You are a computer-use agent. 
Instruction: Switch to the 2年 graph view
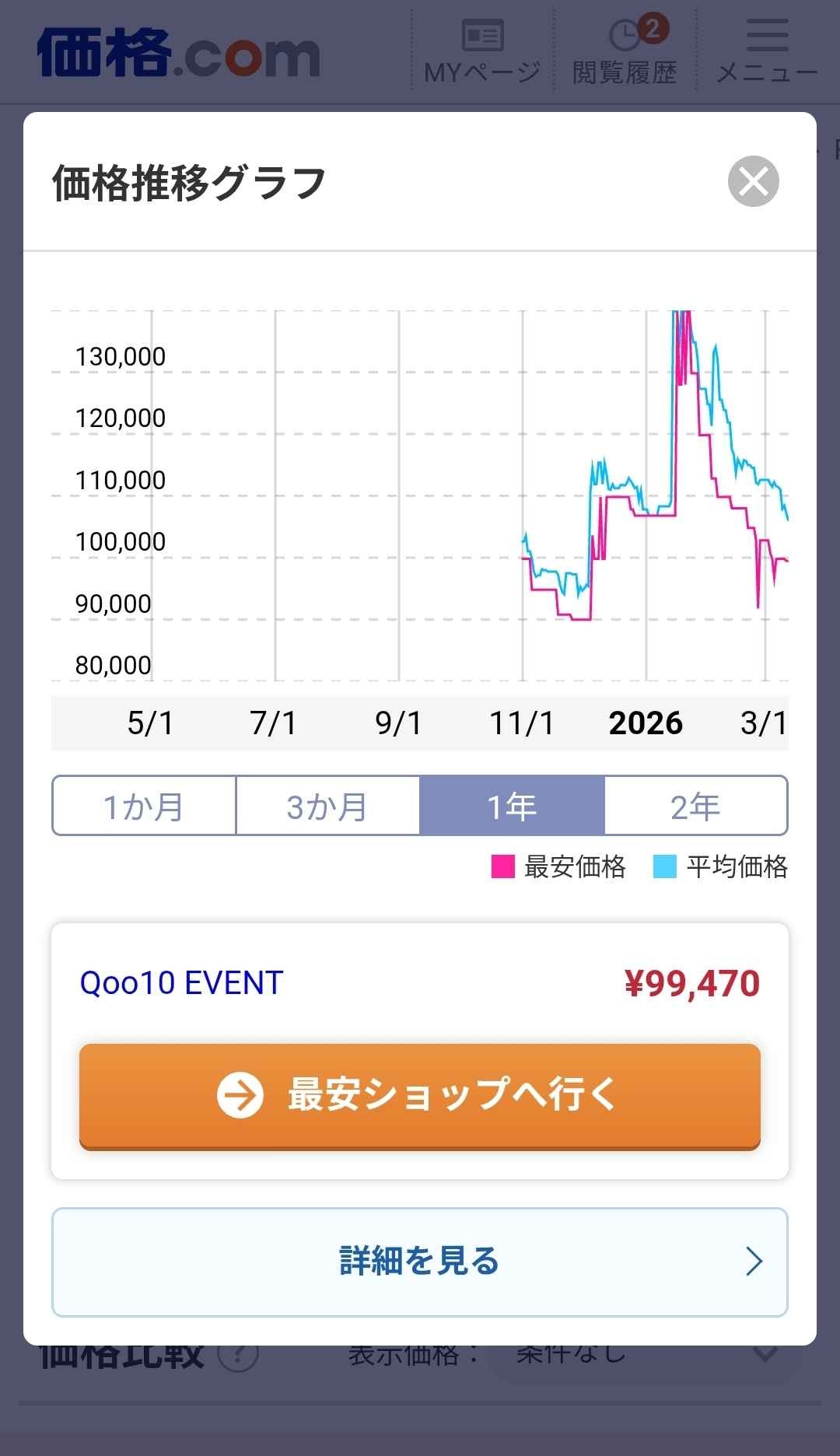[x=696, y=806]
